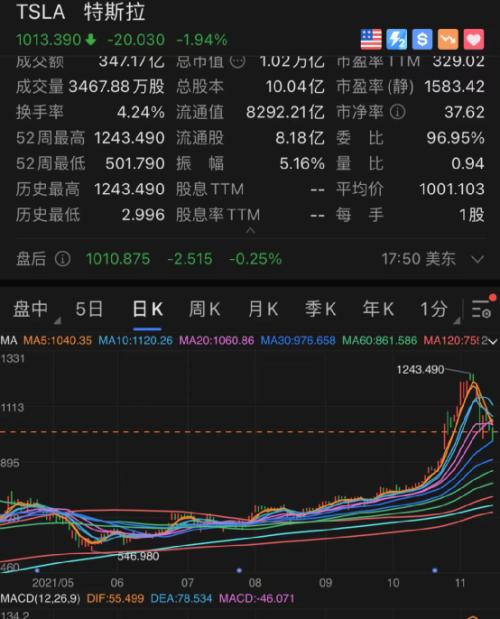The height and width of the screenshot is (619, 500).
Task: Switch to the 年K yearly chart
Action: tap(378, 309)
